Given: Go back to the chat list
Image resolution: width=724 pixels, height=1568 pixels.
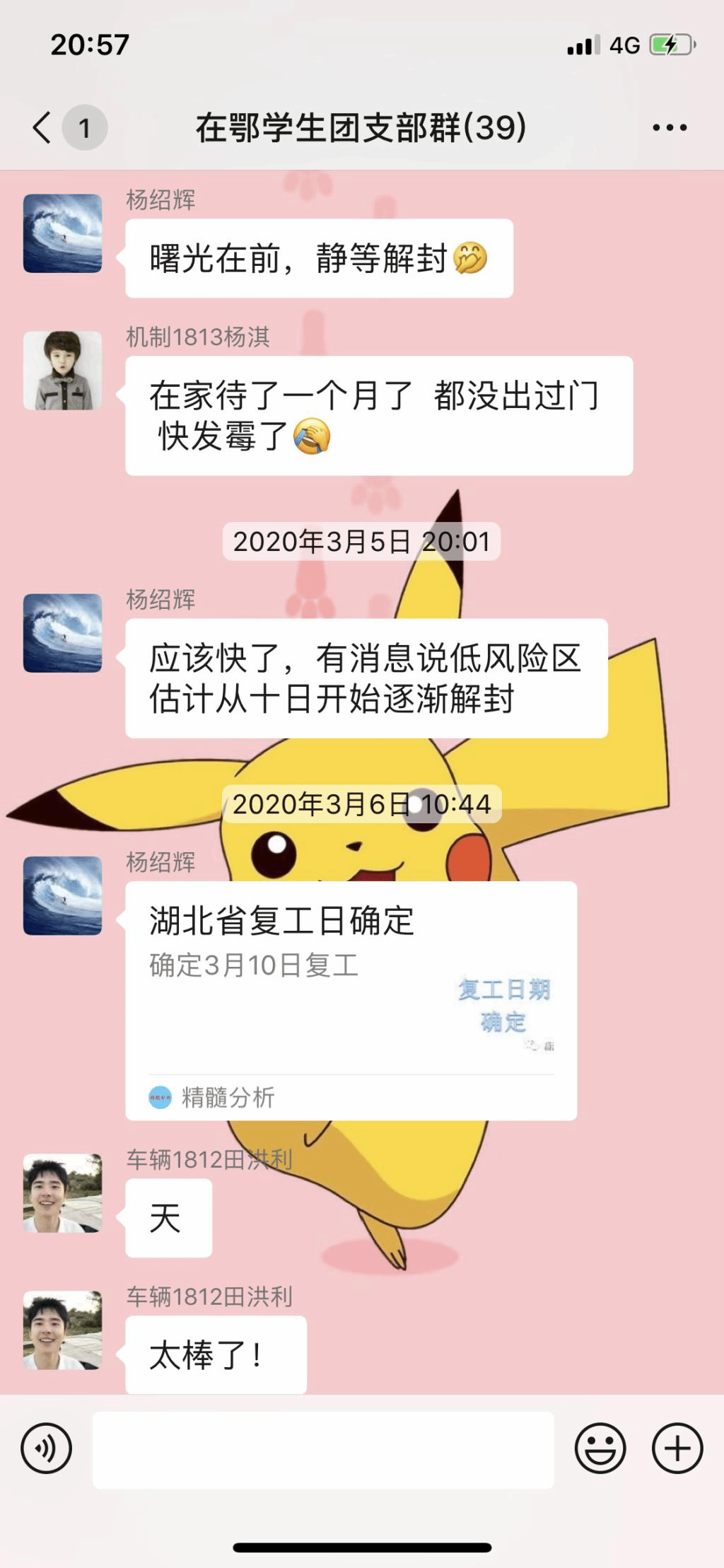Looking at the screenshot, I should (x=42, y=128).
